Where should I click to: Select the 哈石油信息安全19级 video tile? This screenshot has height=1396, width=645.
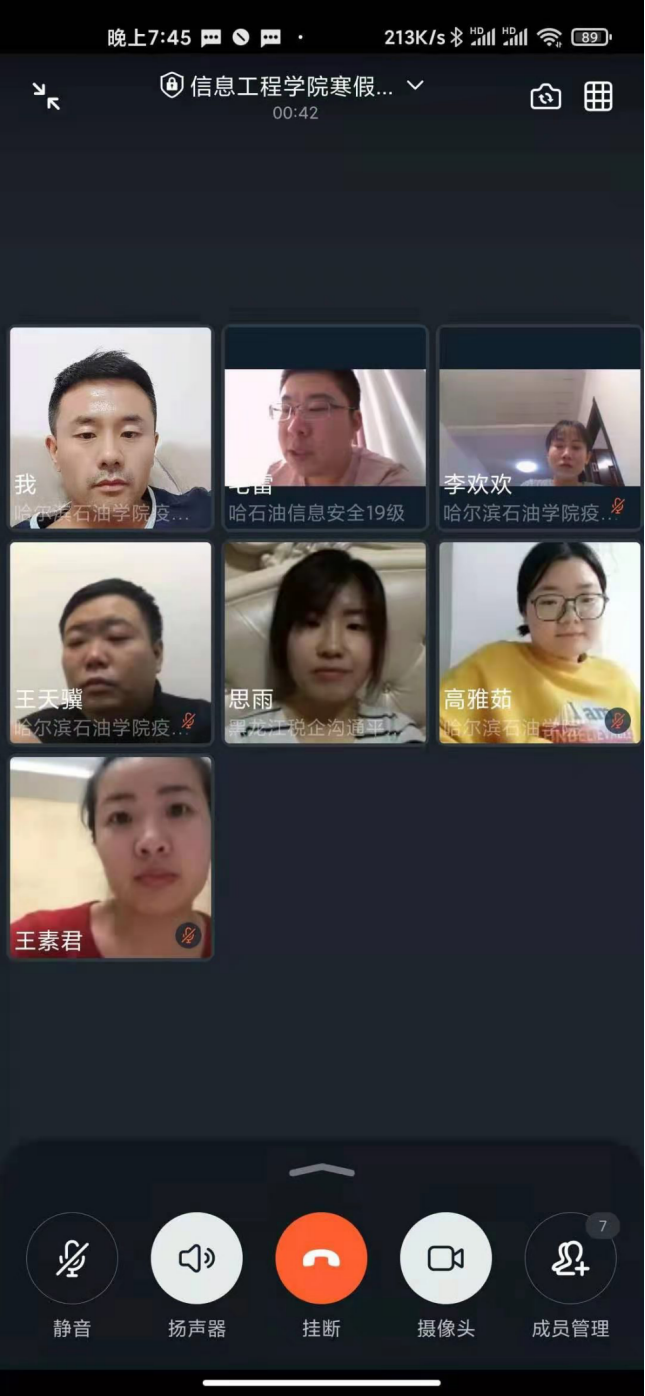[325, 427]
